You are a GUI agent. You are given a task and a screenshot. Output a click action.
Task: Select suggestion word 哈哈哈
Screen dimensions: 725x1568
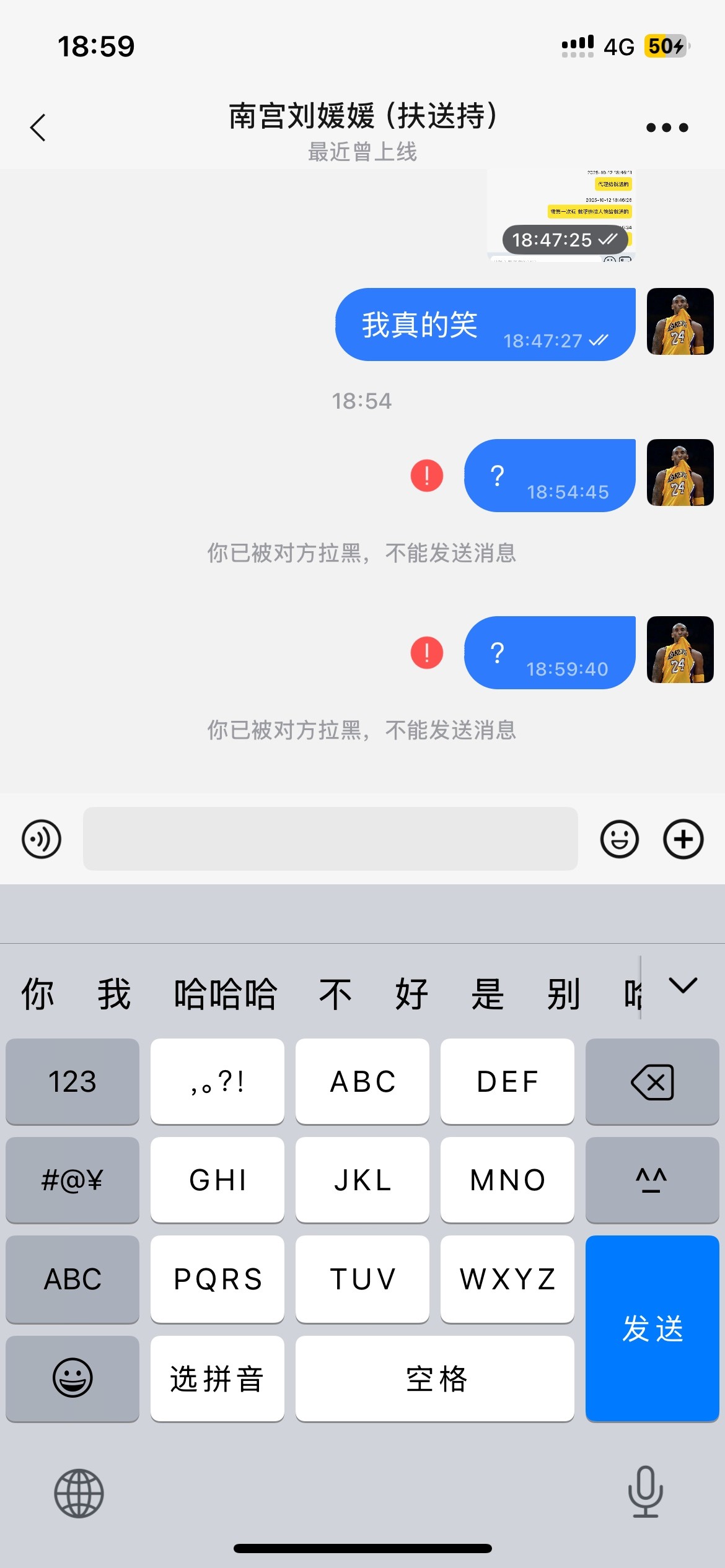pos(224,991)
